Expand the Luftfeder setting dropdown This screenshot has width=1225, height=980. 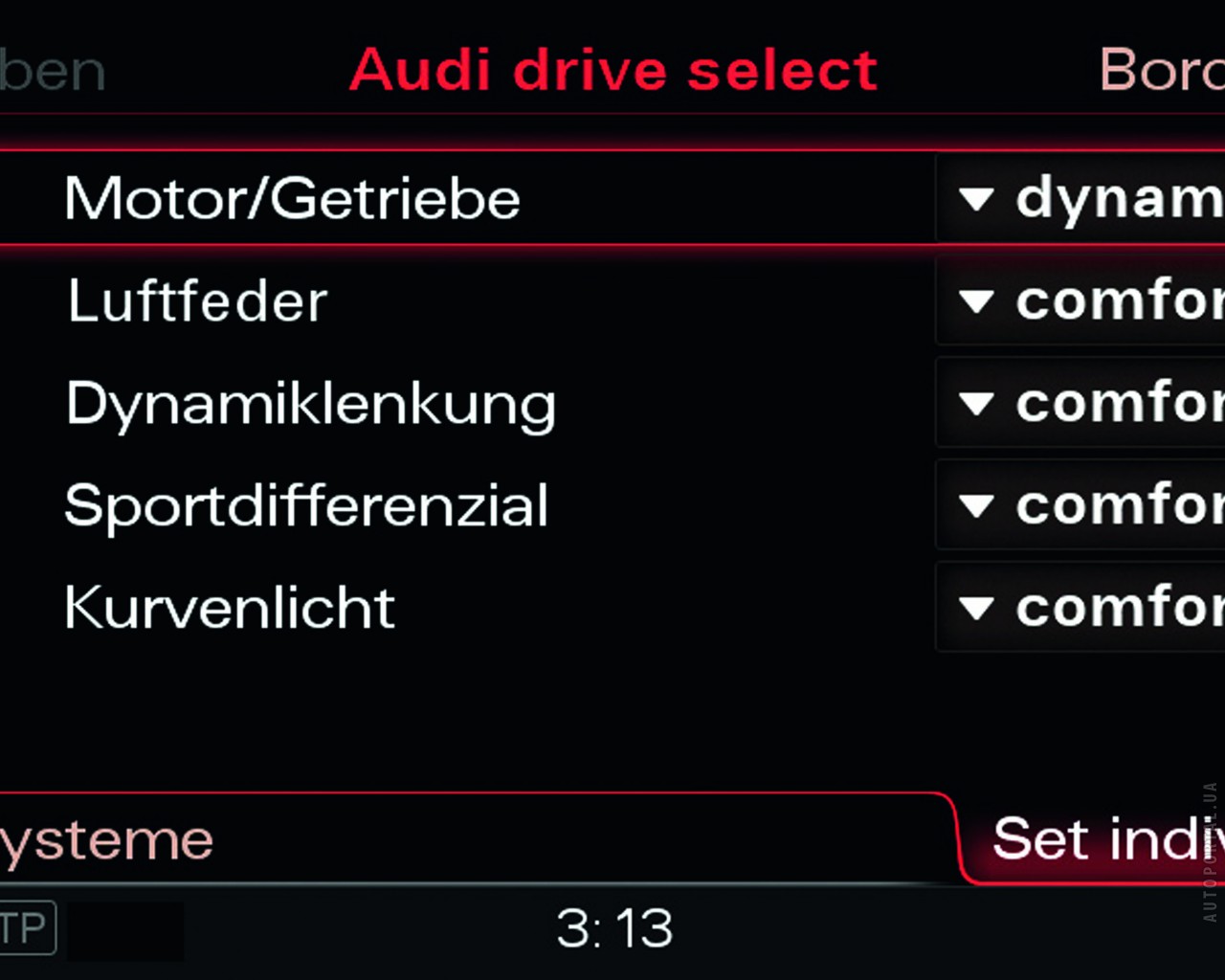point(1081,301)
